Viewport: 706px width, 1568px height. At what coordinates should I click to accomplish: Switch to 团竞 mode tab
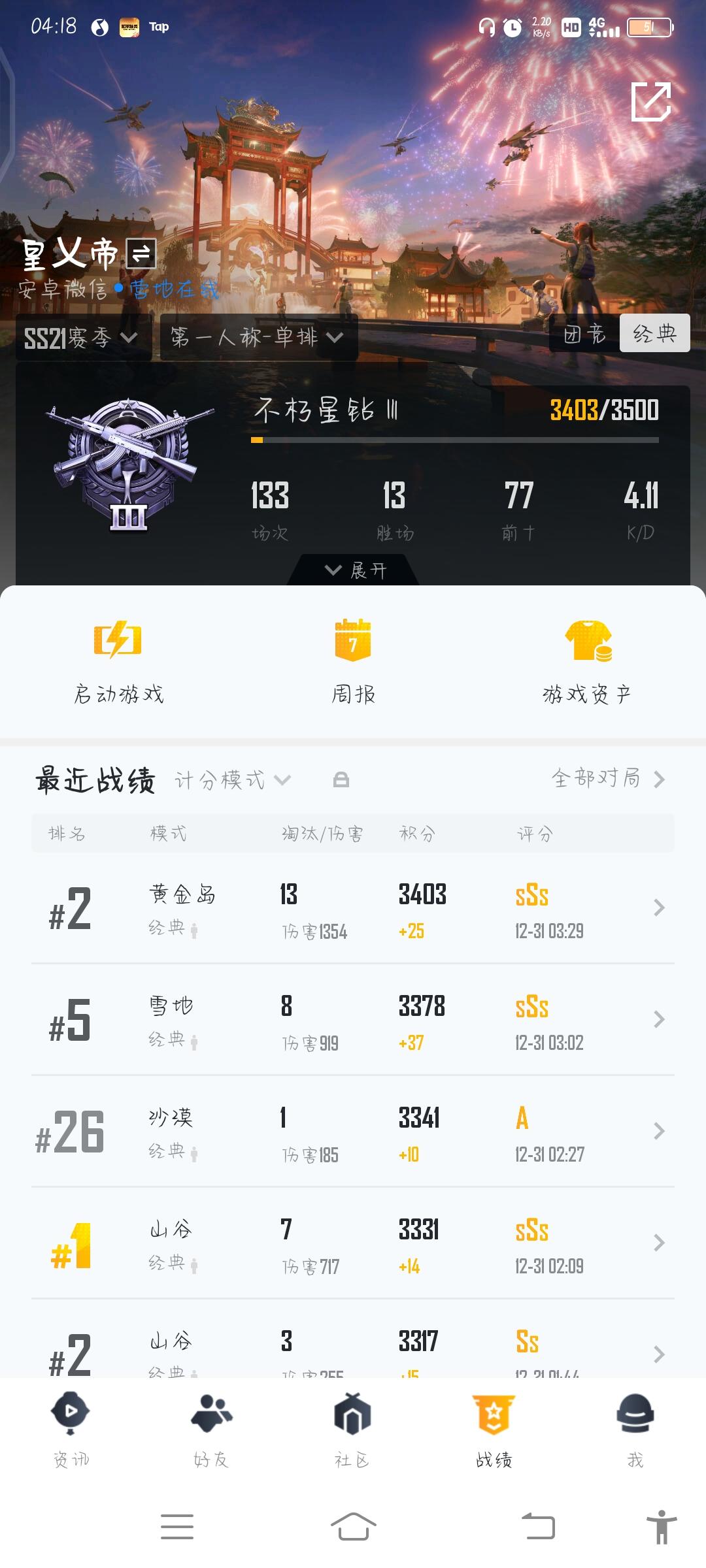click(x=585, y=333)
